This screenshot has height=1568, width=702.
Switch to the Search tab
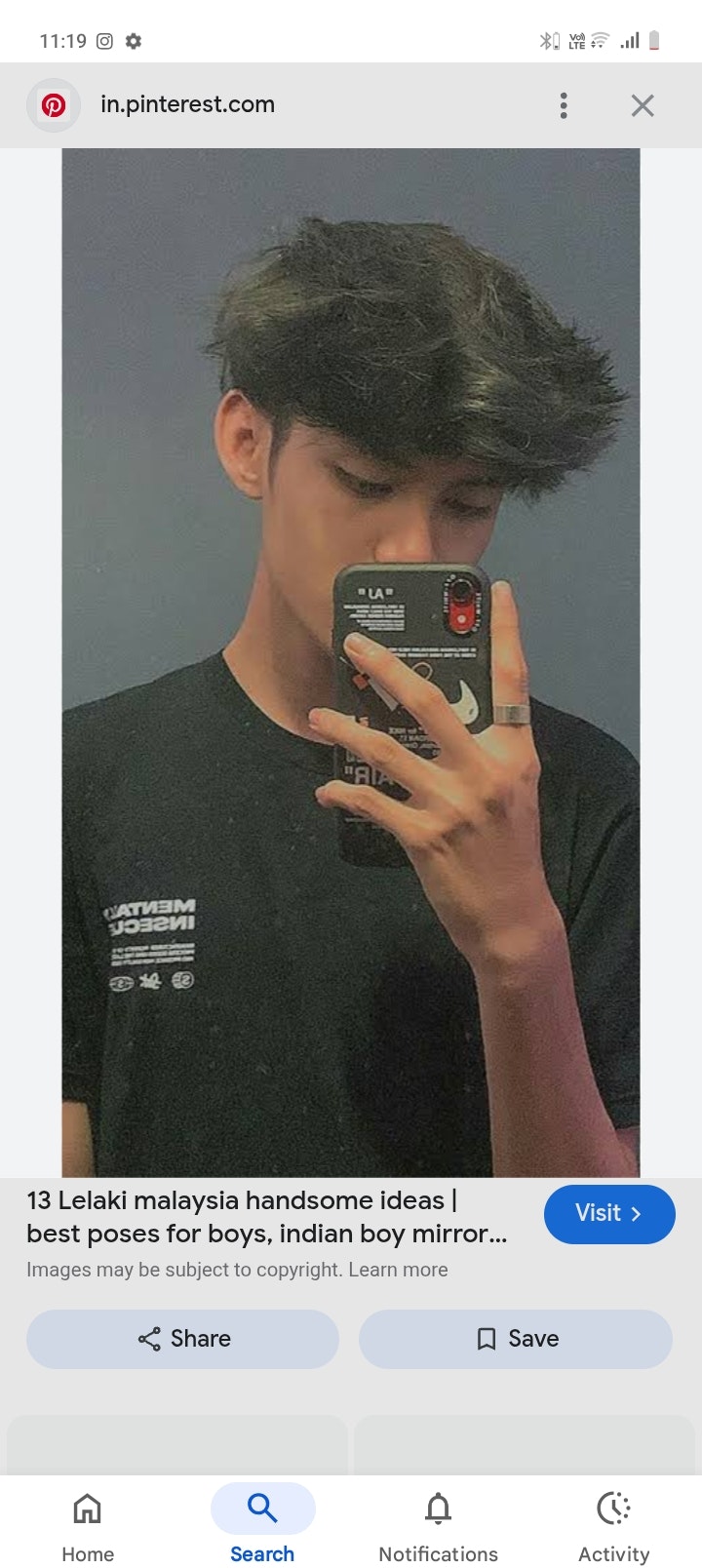(262, 1525)
